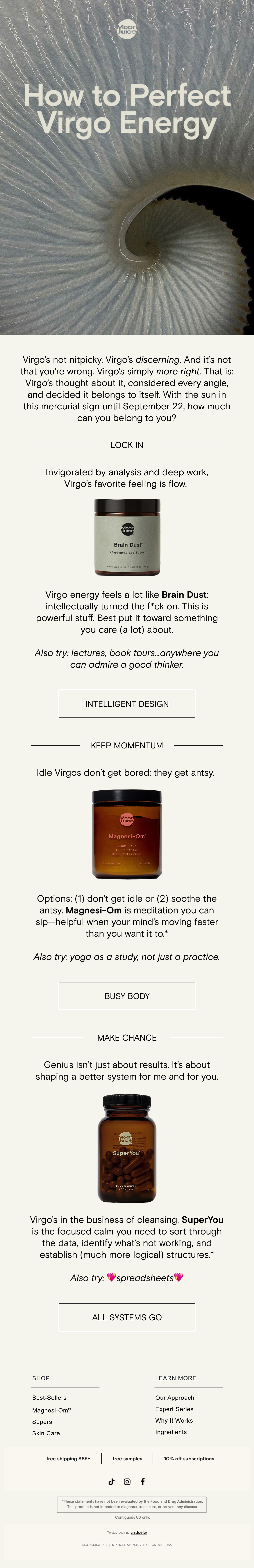Tap the 10% off subscriptions link
The height and width of the screenshot is (1568, 254).
189,1458
